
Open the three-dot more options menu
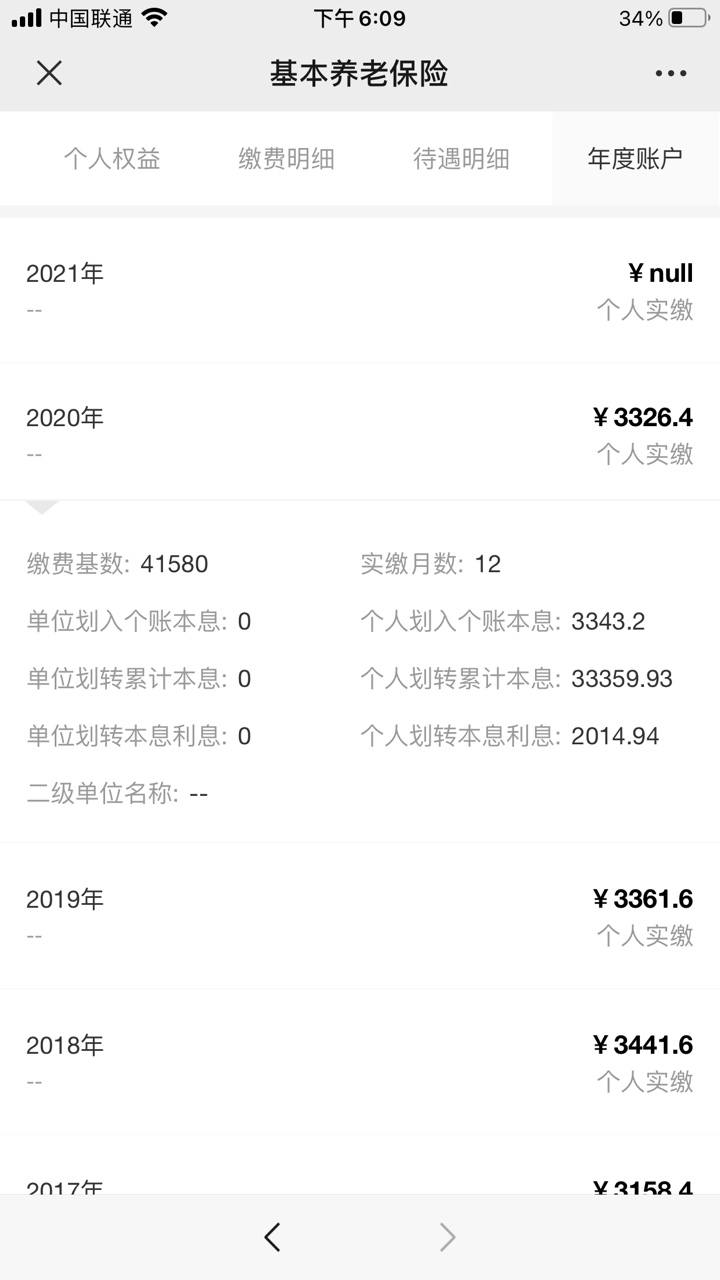click(x=670, y=73)
